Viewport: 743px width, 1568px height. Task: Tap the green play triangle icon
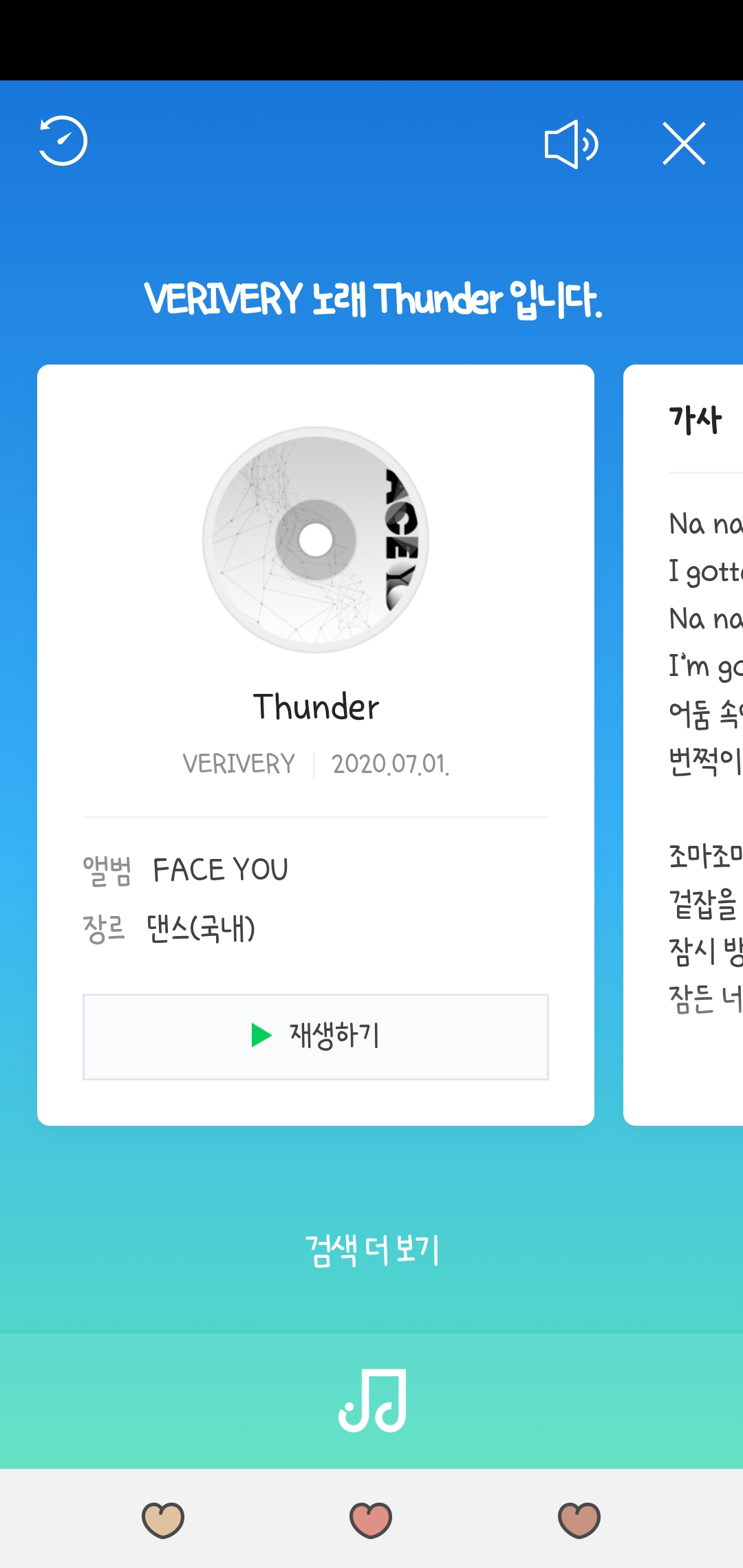[261, 1033]
